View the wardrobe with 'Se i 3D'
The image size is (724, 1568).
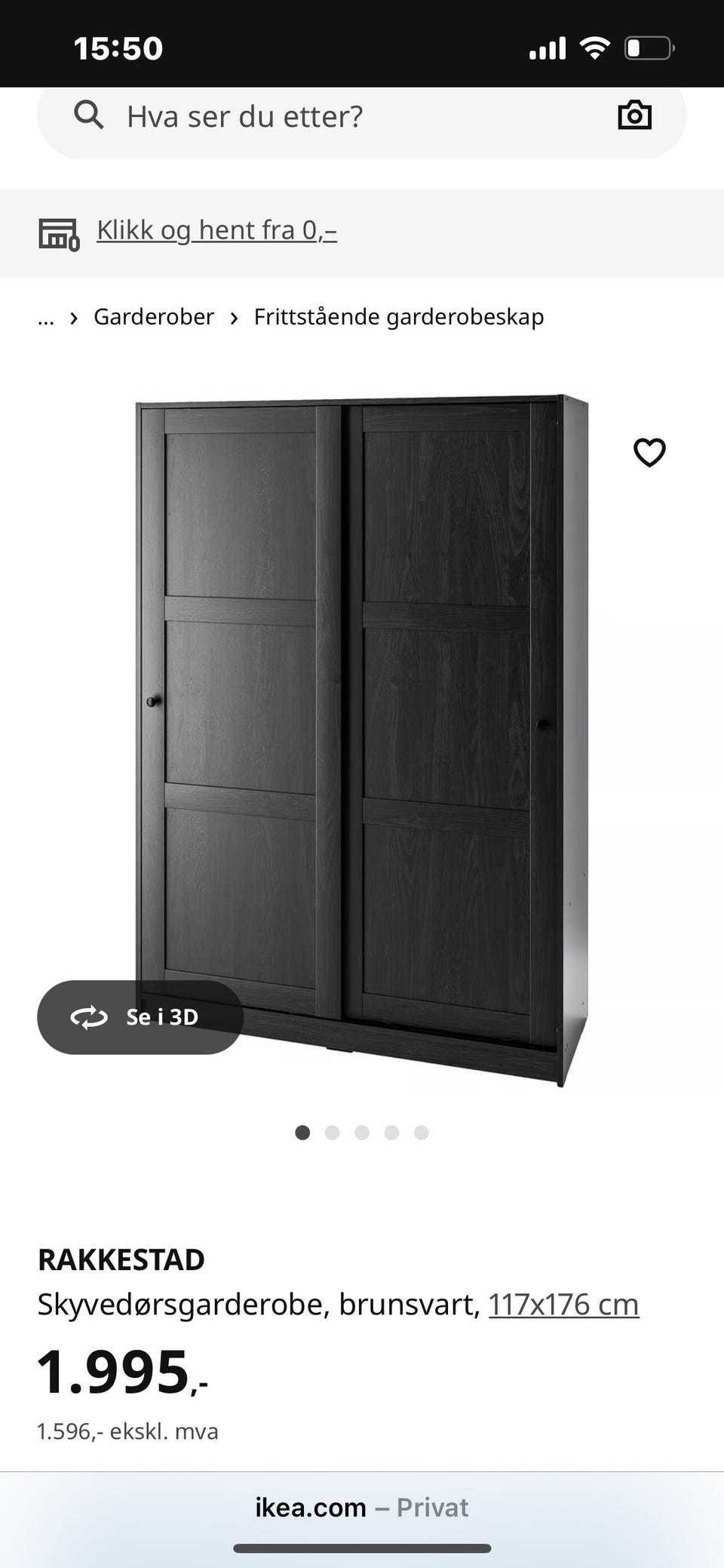click(140, 1017)
